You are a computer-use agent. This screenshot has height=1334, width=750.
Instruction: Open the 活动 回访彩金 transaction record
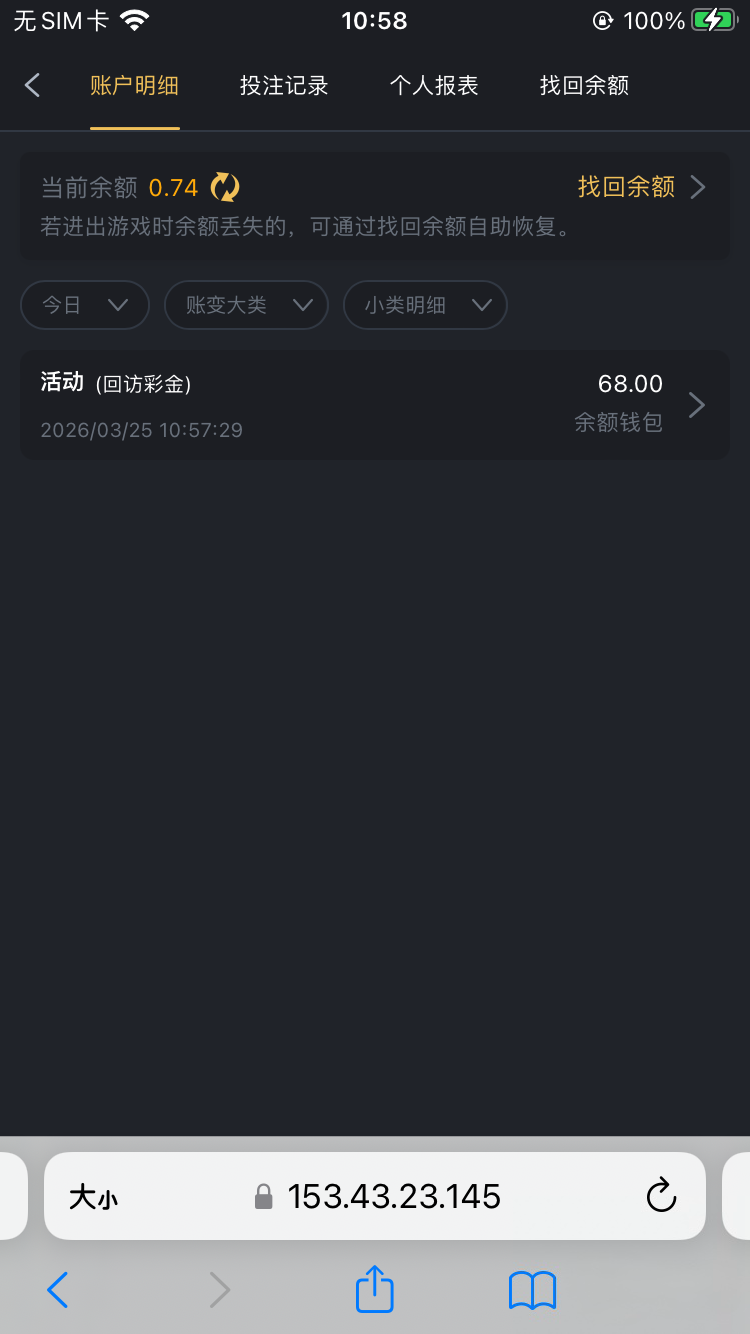coord(375,405)
